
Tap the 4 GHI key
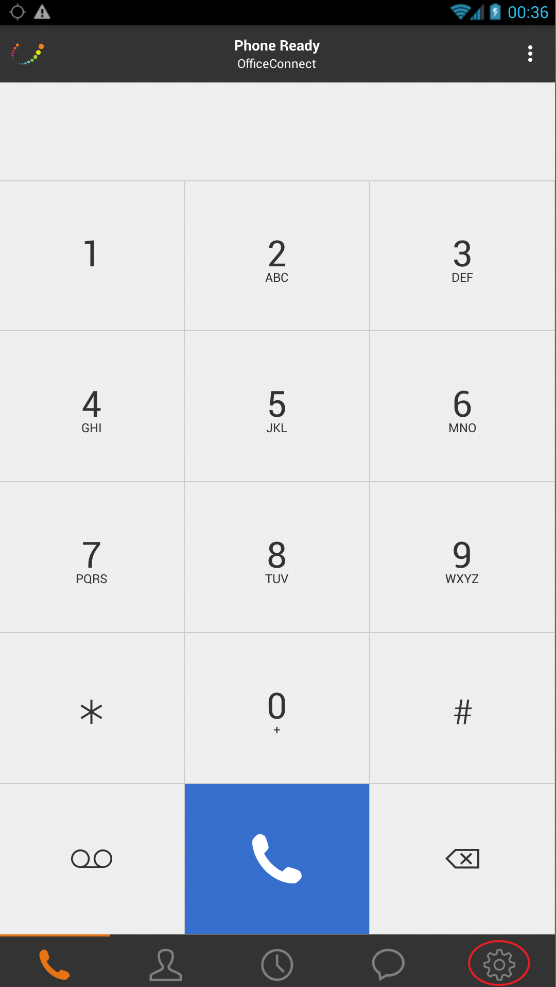tap(92, 406)
